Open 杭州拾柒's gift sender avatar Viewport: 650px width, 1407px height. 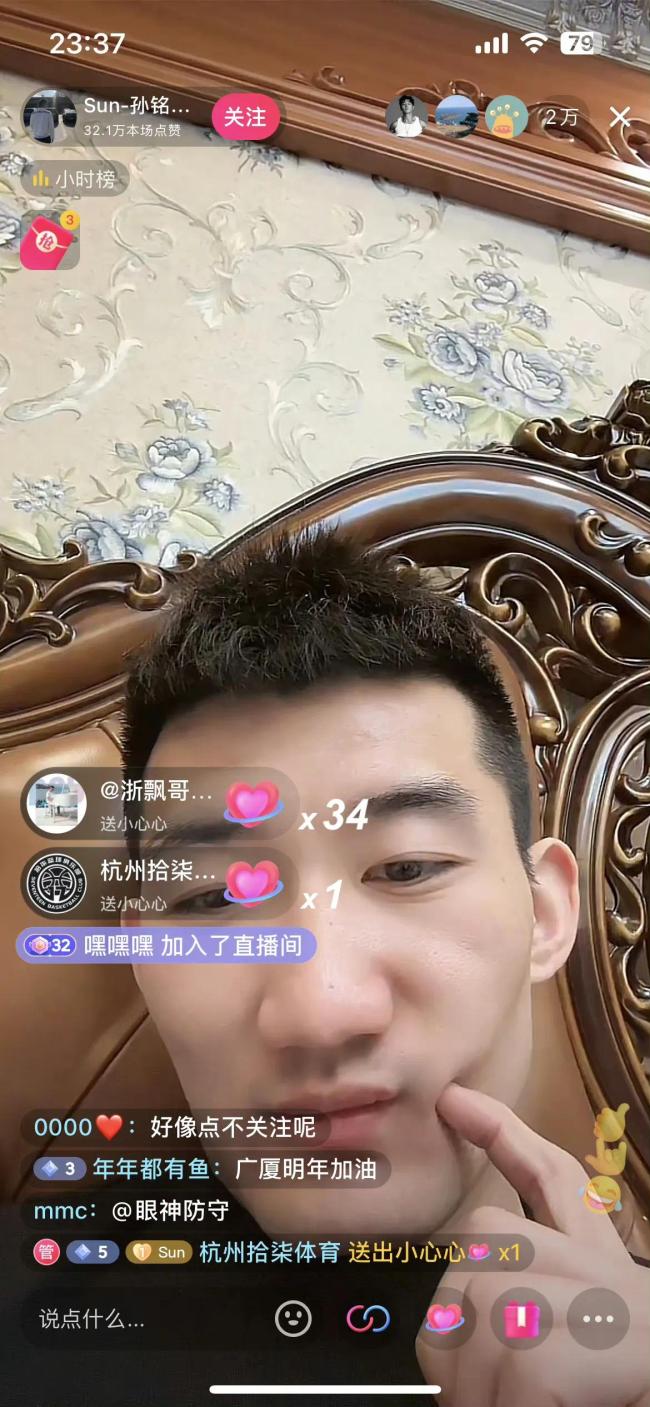(56, 884)
